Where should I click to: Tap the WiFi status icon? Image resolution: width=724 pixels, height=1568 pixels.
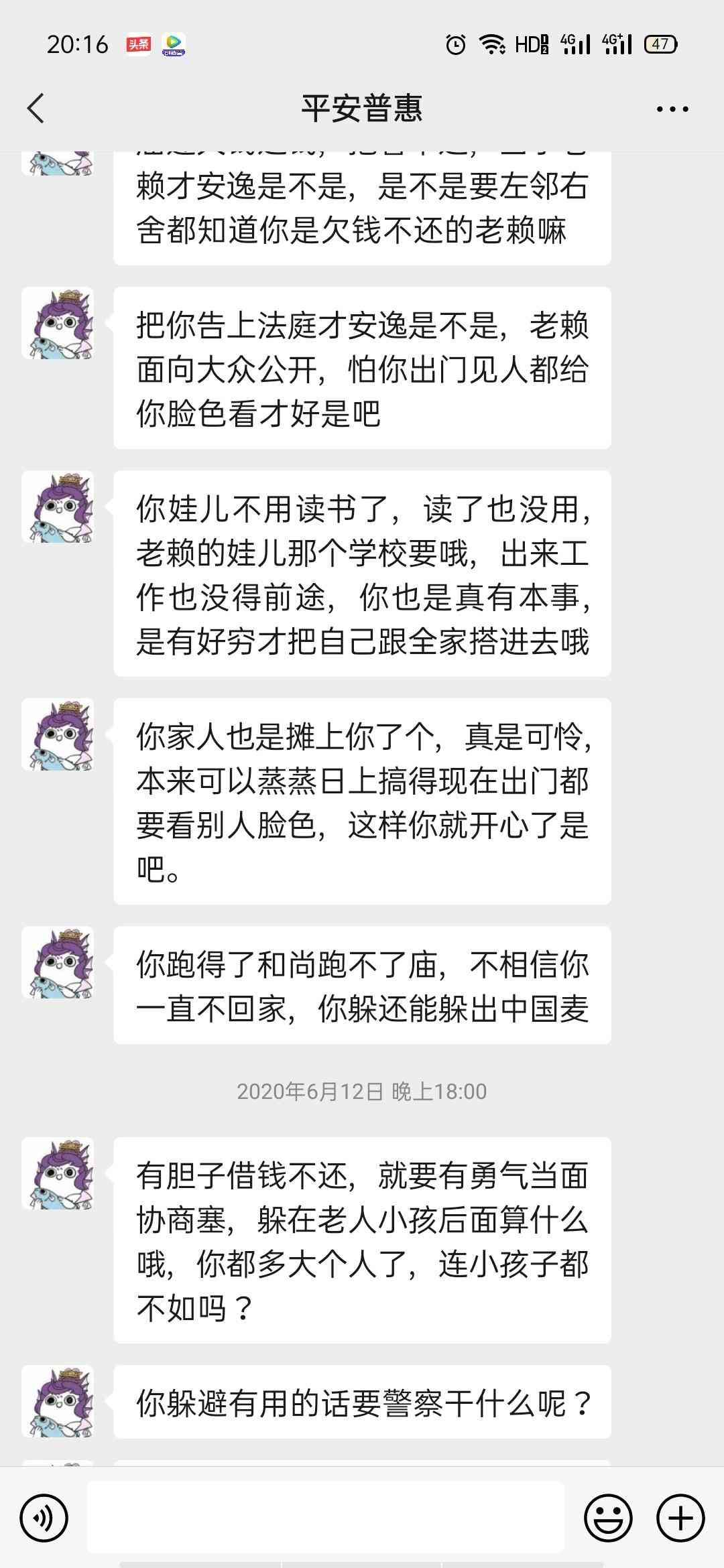tap(494, 46)
